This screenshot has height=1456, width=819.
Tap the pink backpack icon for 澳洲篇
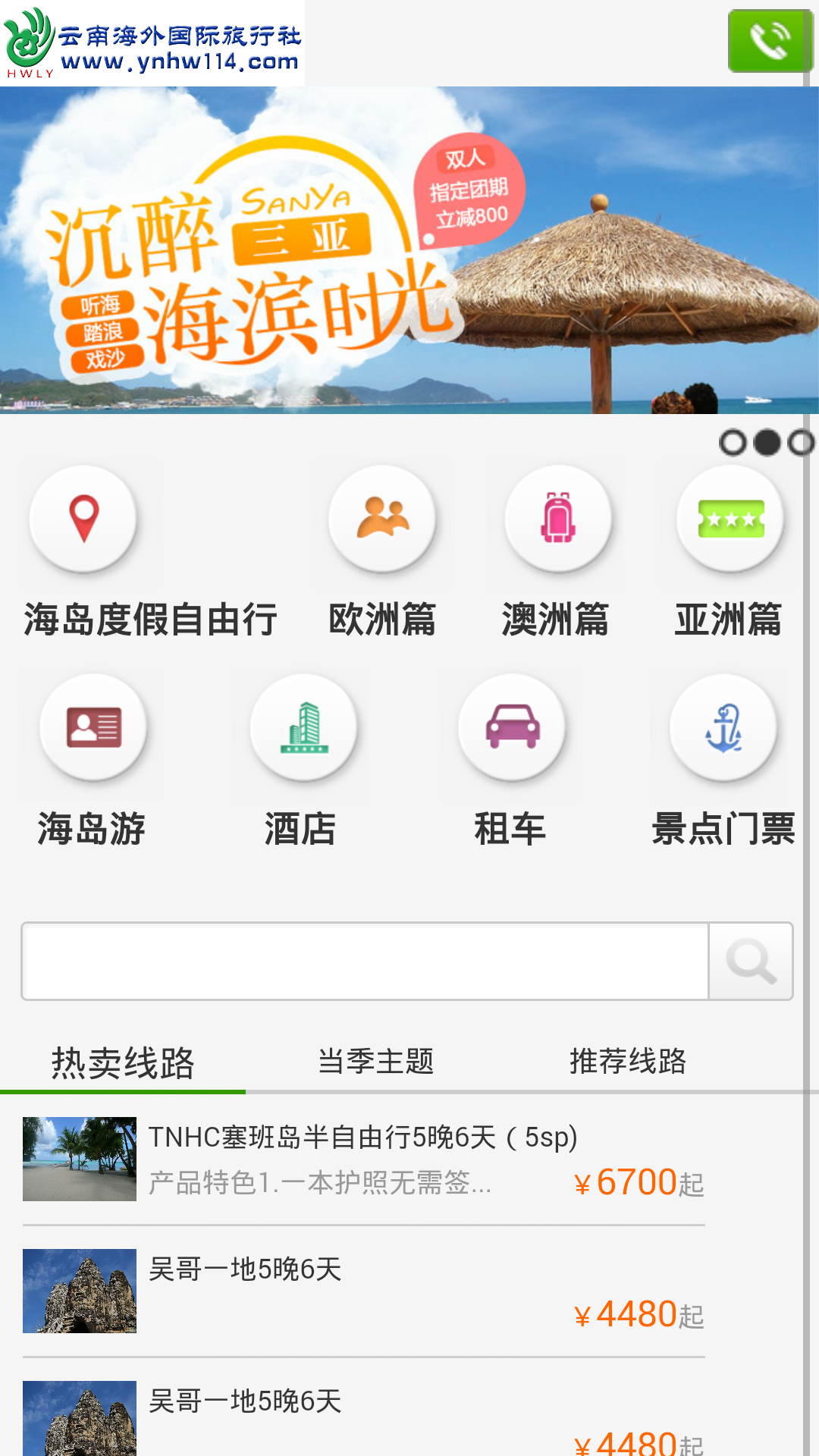[557, 520]
